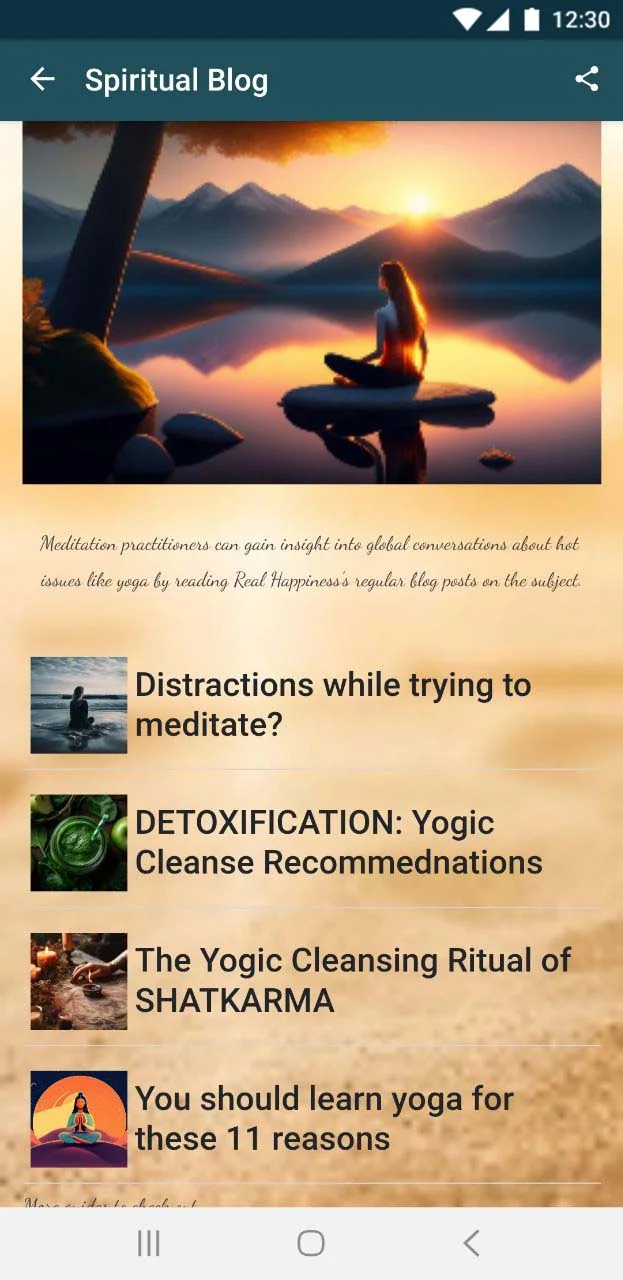623x1280 pixels.
Task: Tap the system home button
Action: 311,1243
